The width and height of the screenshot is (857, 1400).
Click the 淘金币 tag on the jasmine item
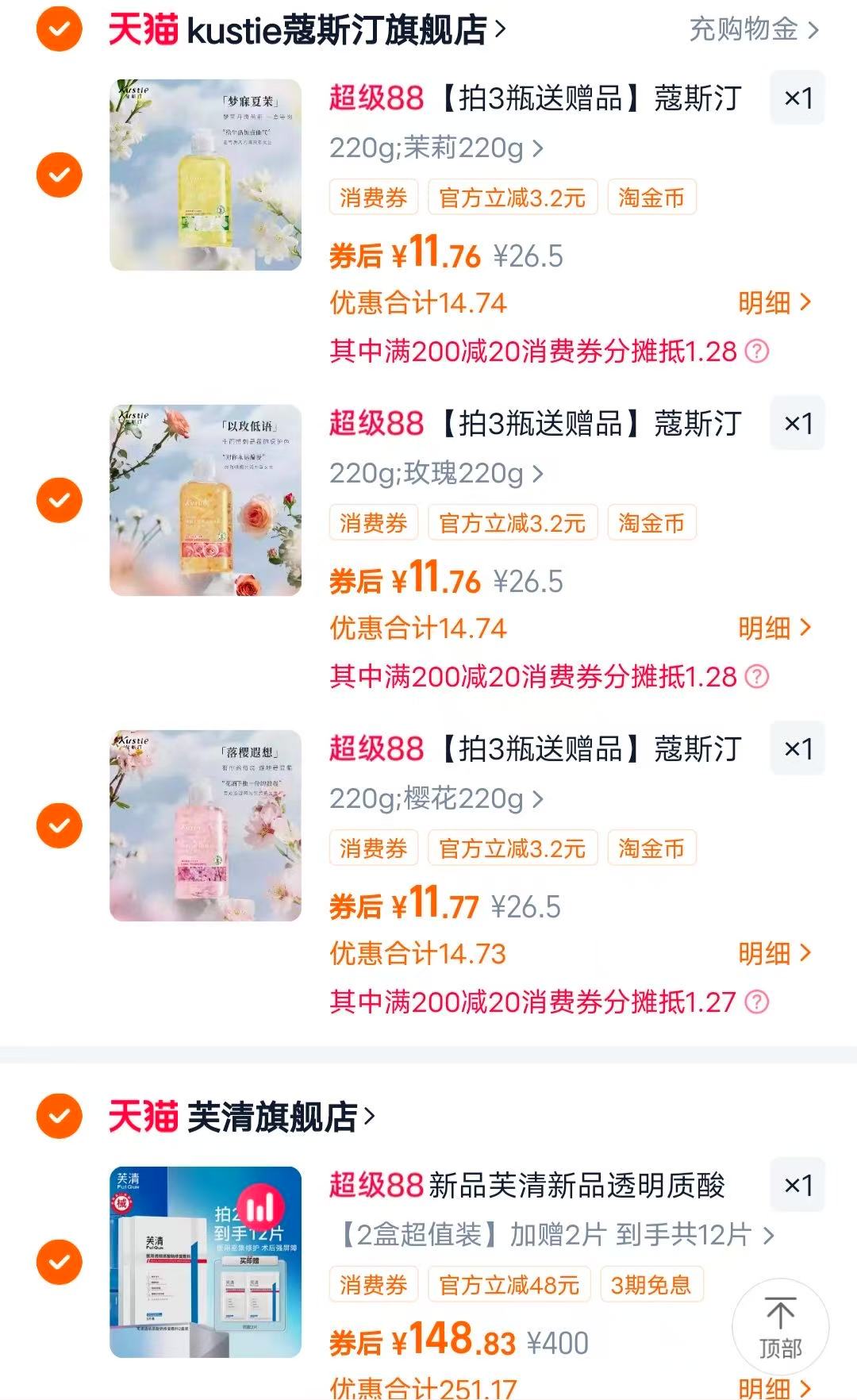pos(652,196)
